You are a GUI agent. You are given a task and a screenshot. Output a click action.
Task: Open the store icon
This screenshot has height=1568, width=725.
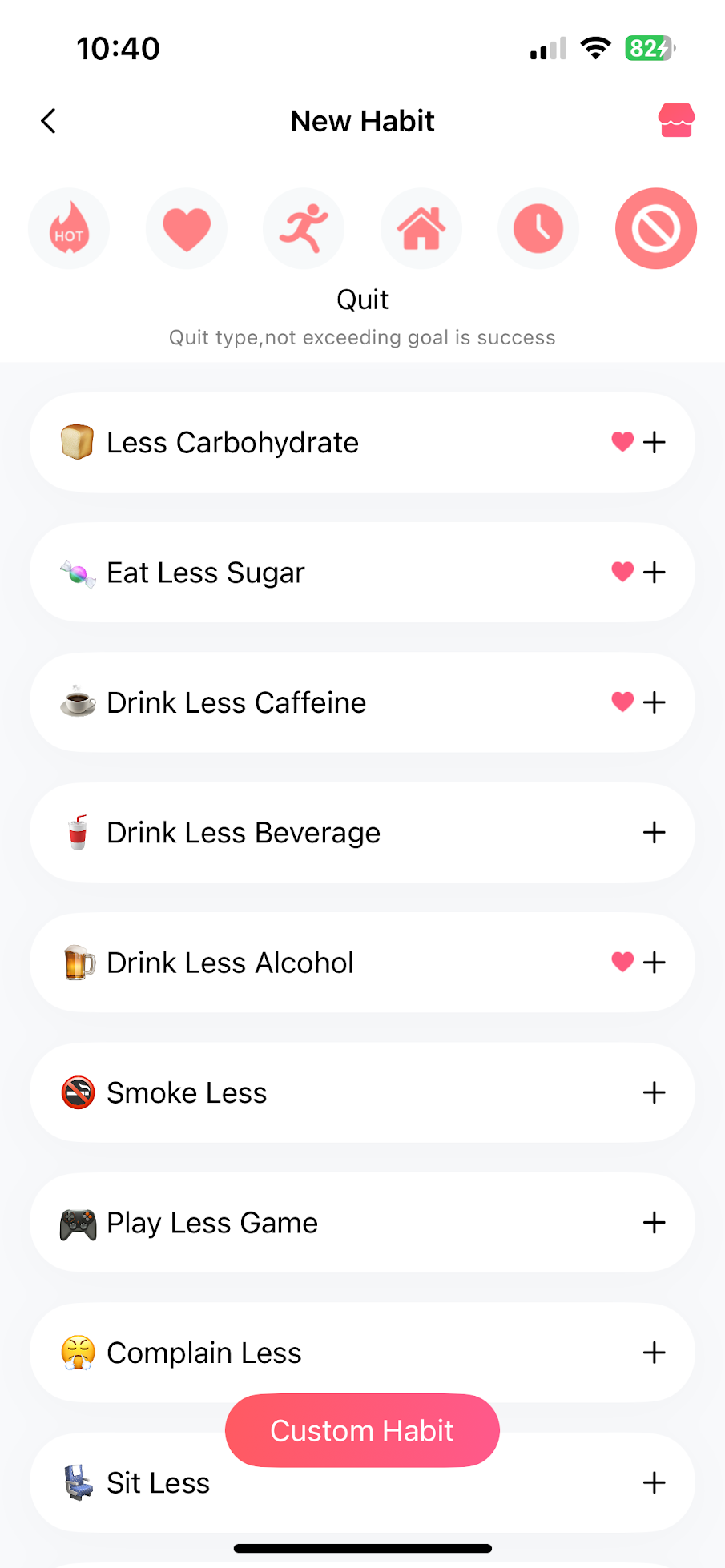pos(676,121)
